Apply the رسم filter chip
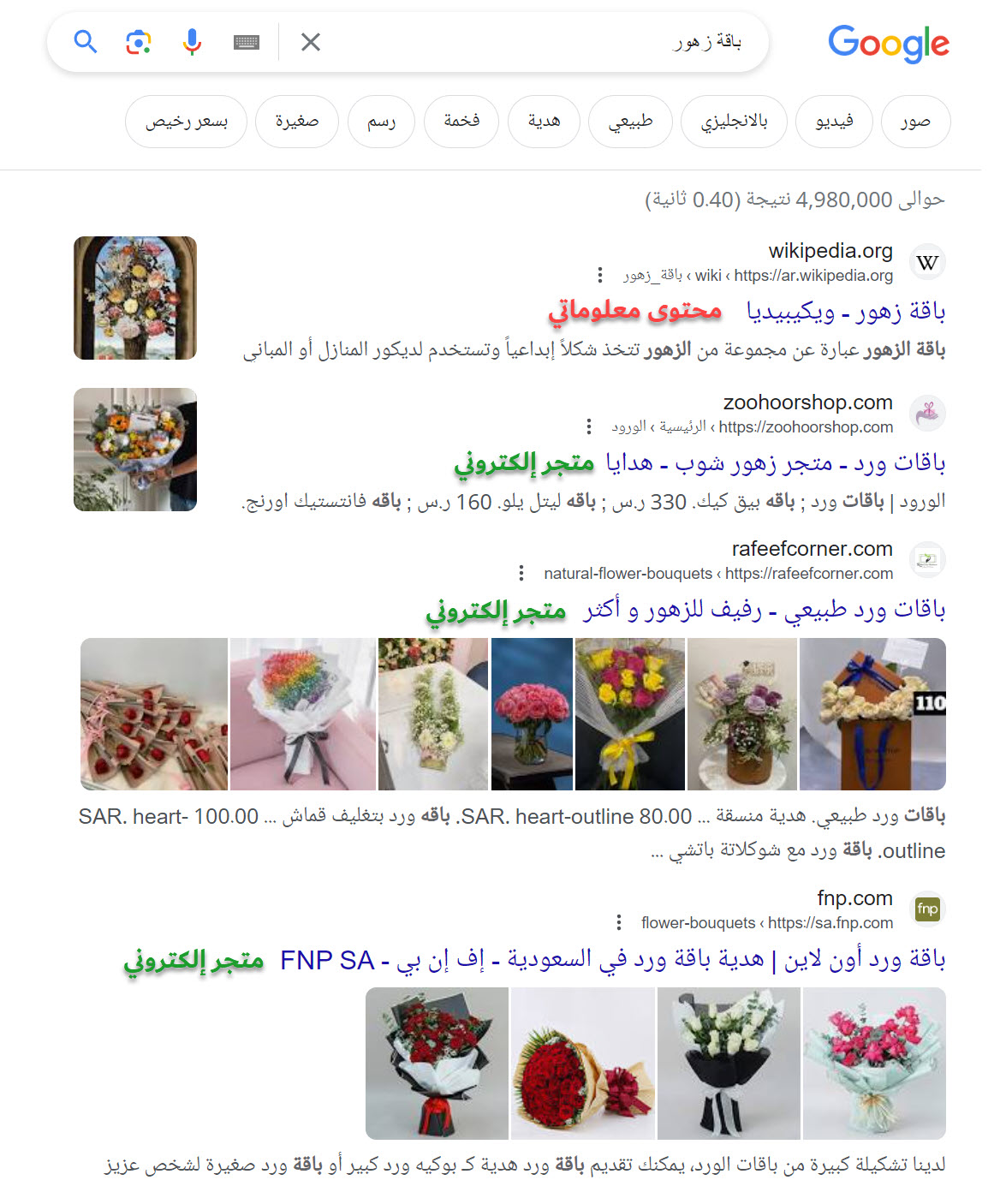The width and height of the screenshot is (1000, 1204). point(381,122)
